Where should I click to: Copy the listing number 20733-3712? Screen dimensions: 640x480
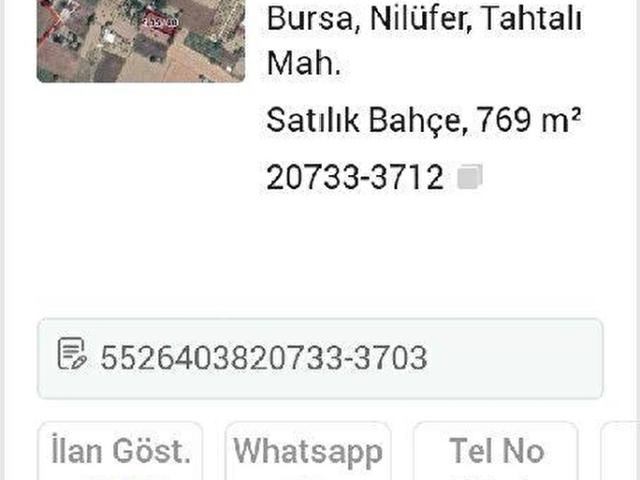(470, 178)
